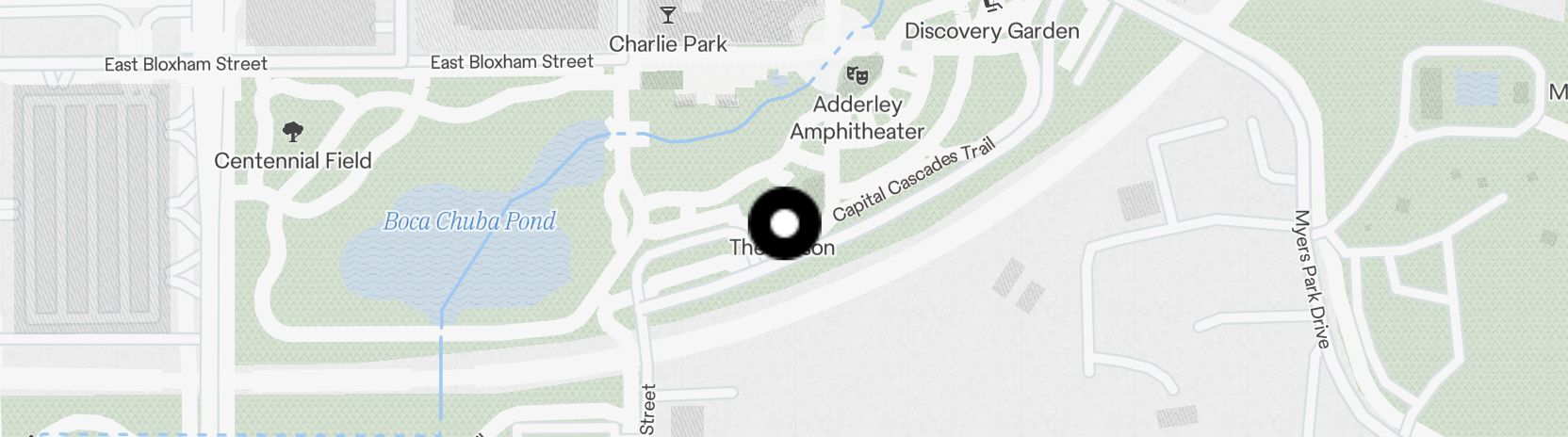
Task: Select the Adderley Amphitheater theater icon
Action: tap(857, 73)
